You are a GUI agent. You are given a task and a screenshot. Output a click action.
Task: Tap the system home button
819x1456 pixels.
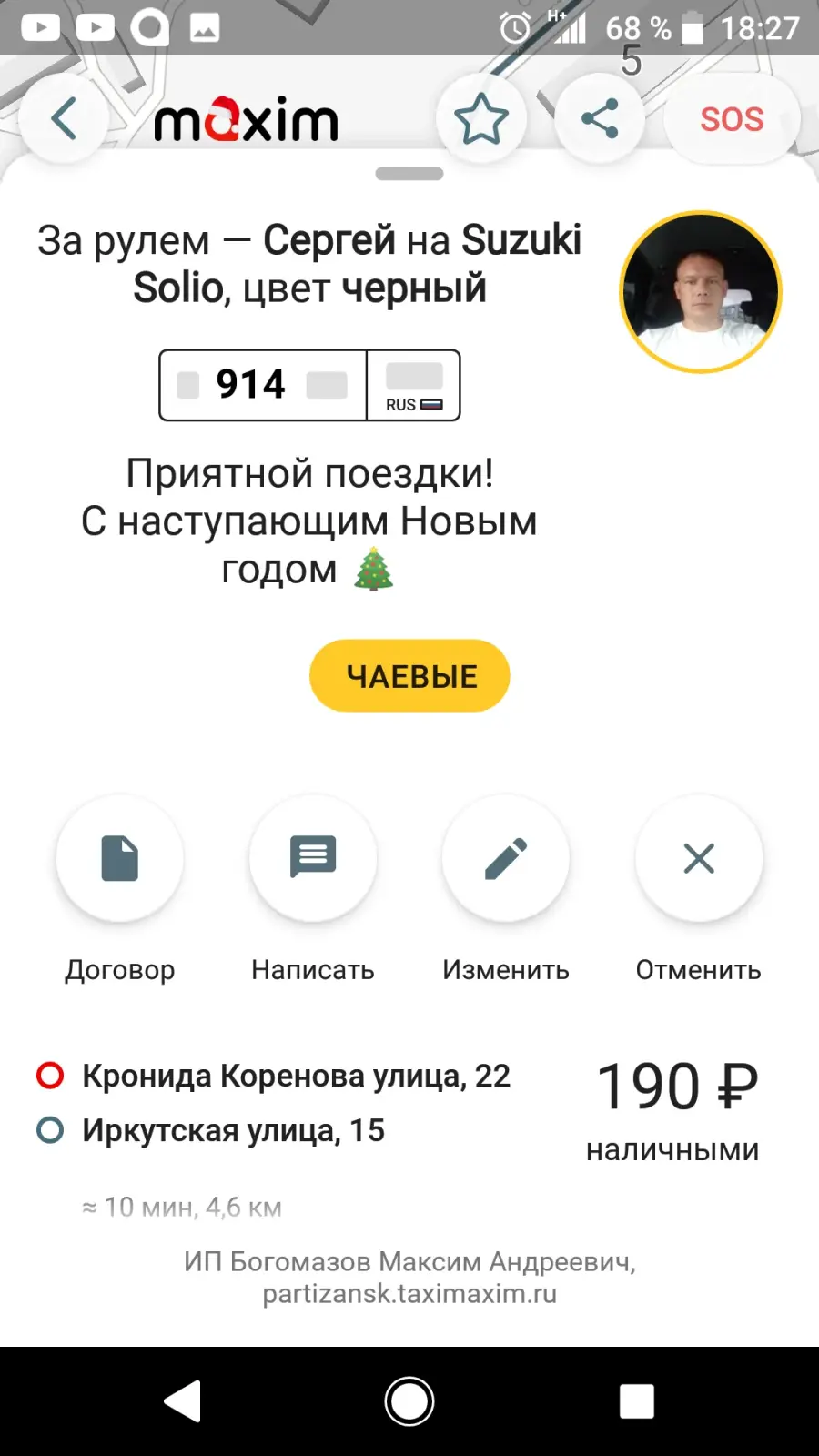click(409, 1401)
